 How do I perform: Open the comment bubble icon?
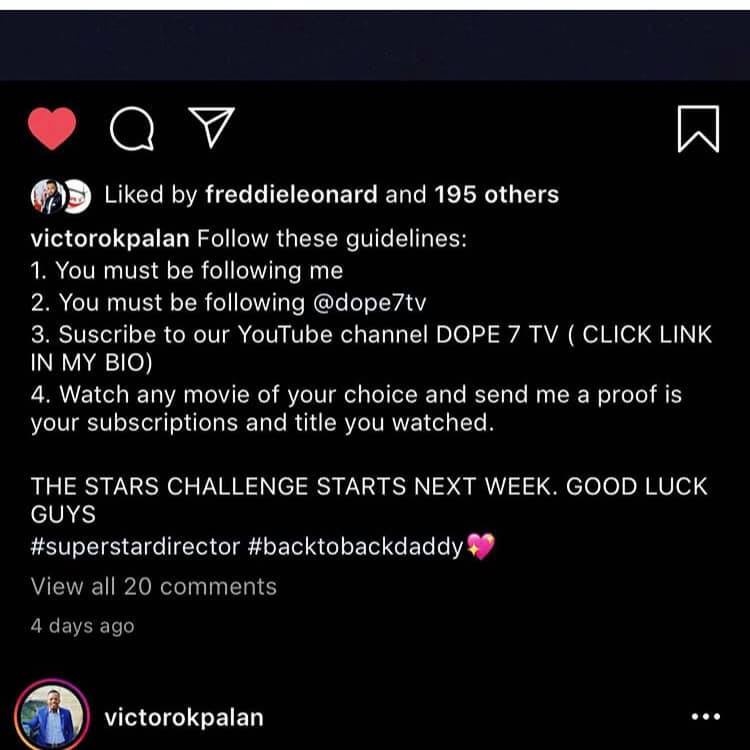click(x=130, y=130)
